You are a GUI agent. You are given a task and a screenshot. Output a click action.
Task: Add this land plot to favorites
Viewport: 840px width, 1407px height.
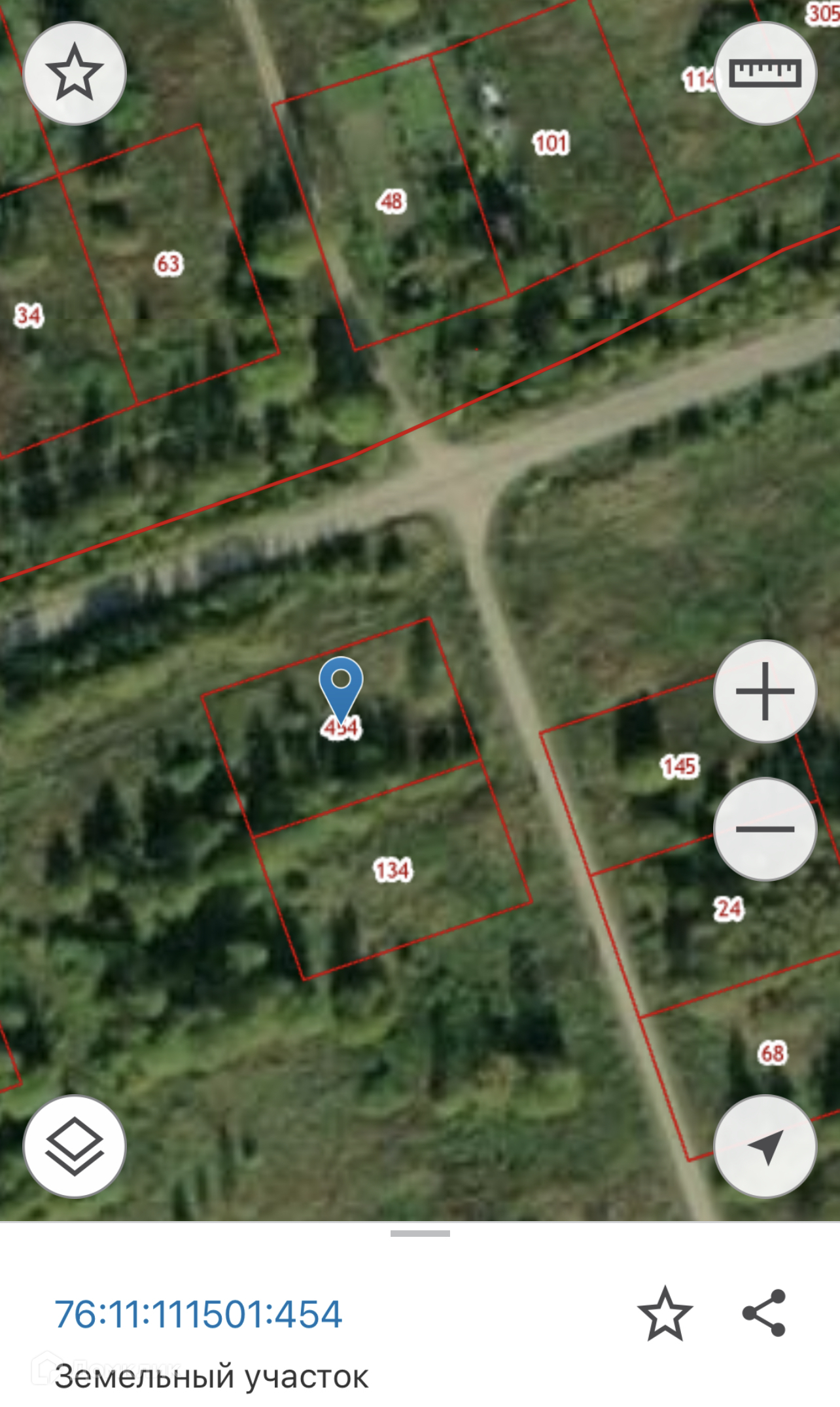coord(665,1314)
